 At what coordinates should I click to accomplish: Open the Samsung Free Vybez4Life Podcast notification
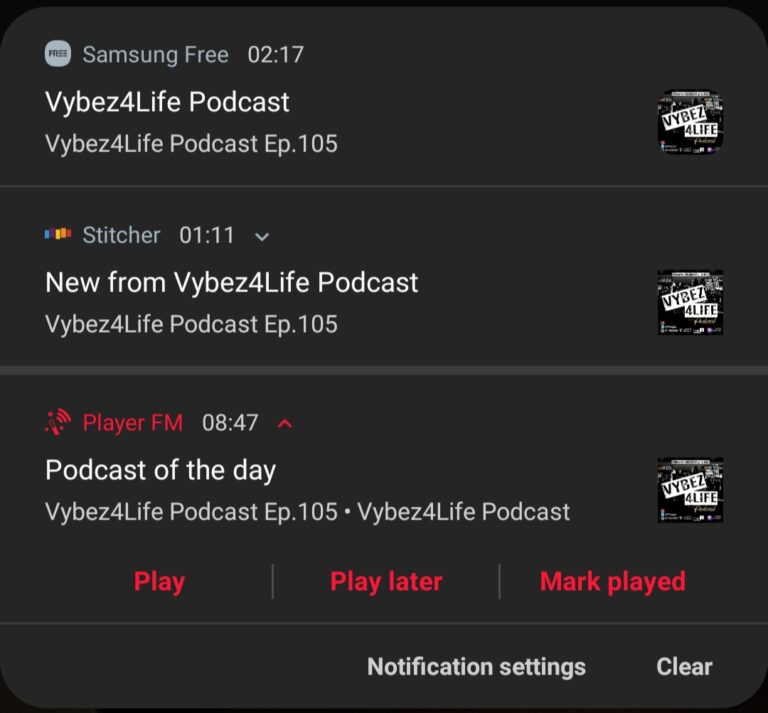[300, 122]
